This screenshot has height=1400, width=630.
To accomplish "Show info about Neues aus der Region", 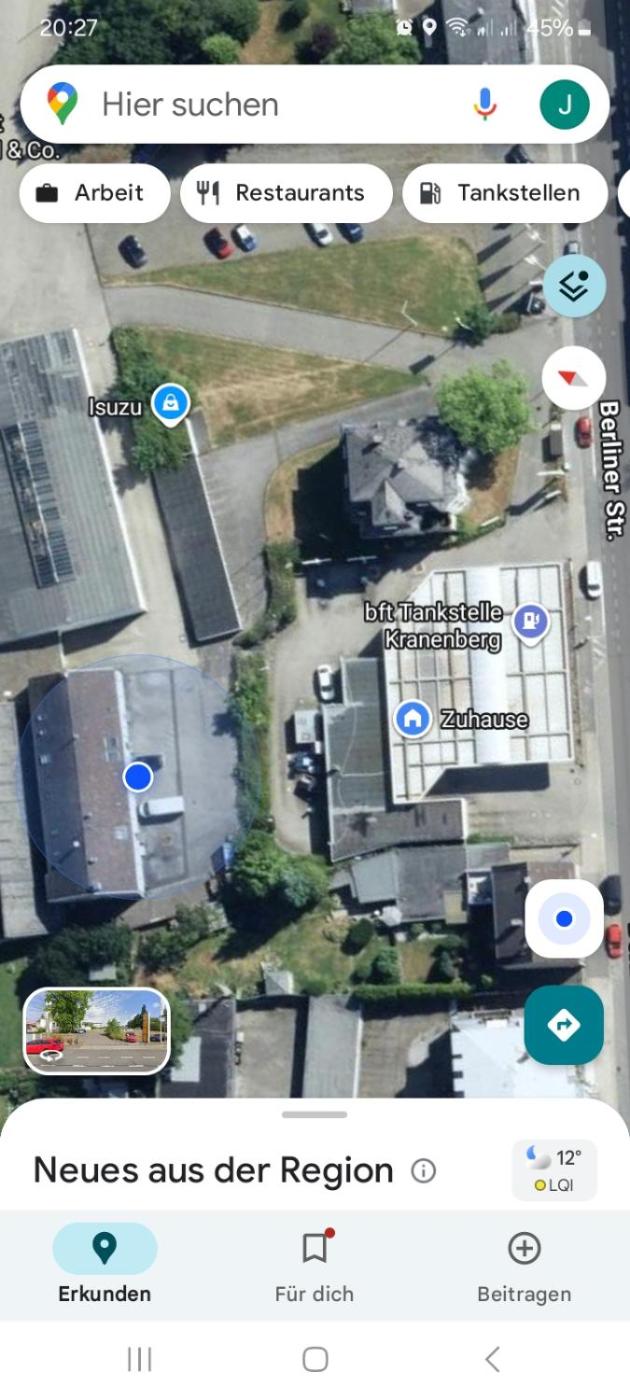I will click(x=424, y=1171).
